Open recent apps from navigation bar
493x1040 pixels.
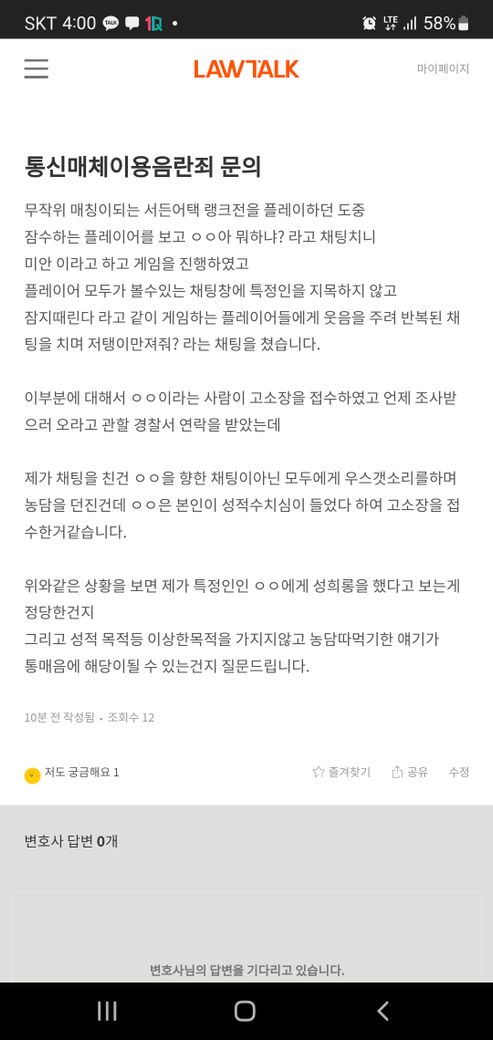(x=107, y=1011)
